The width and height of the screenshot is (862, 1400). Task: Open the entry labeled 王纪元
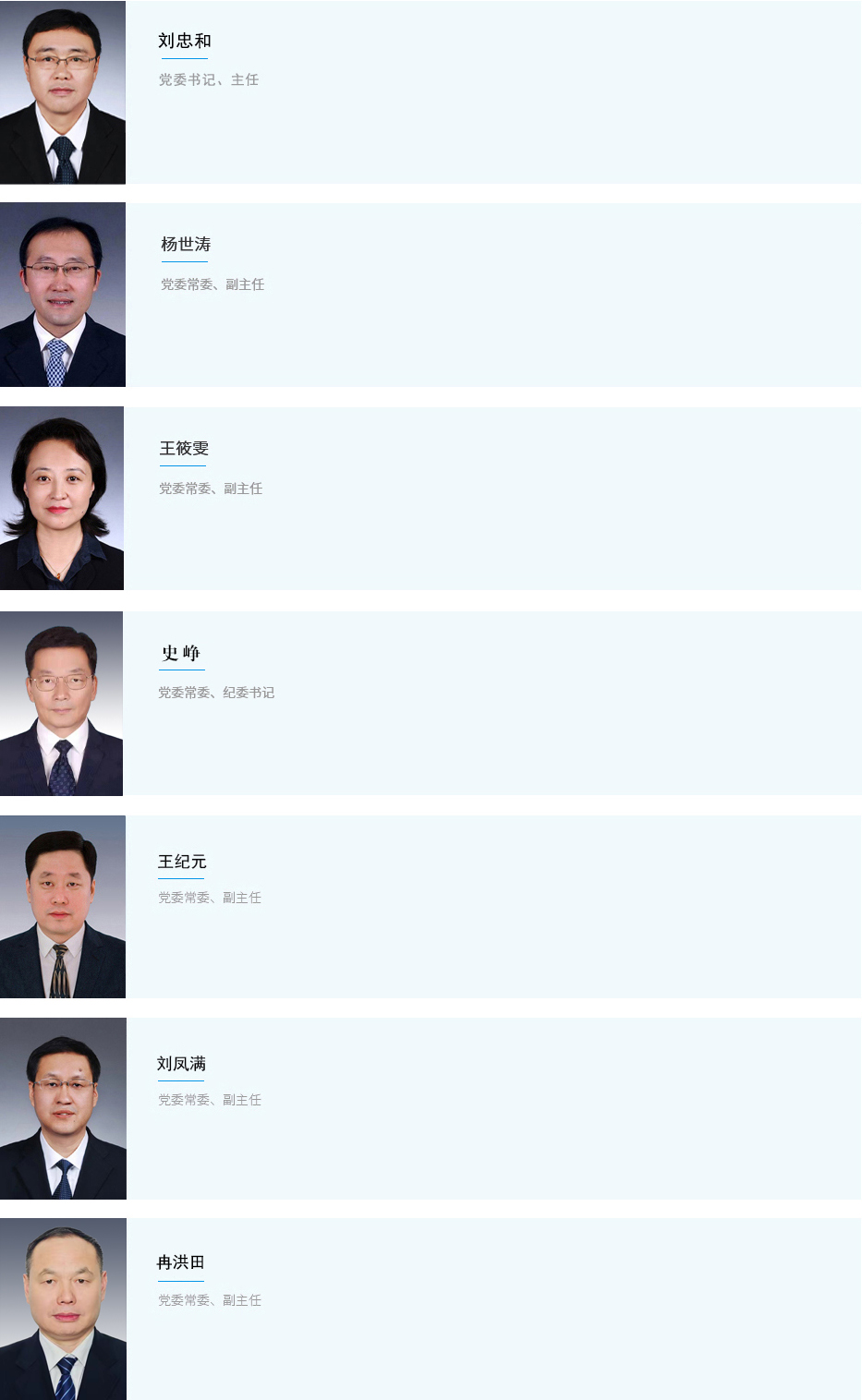tap(431, 907)
